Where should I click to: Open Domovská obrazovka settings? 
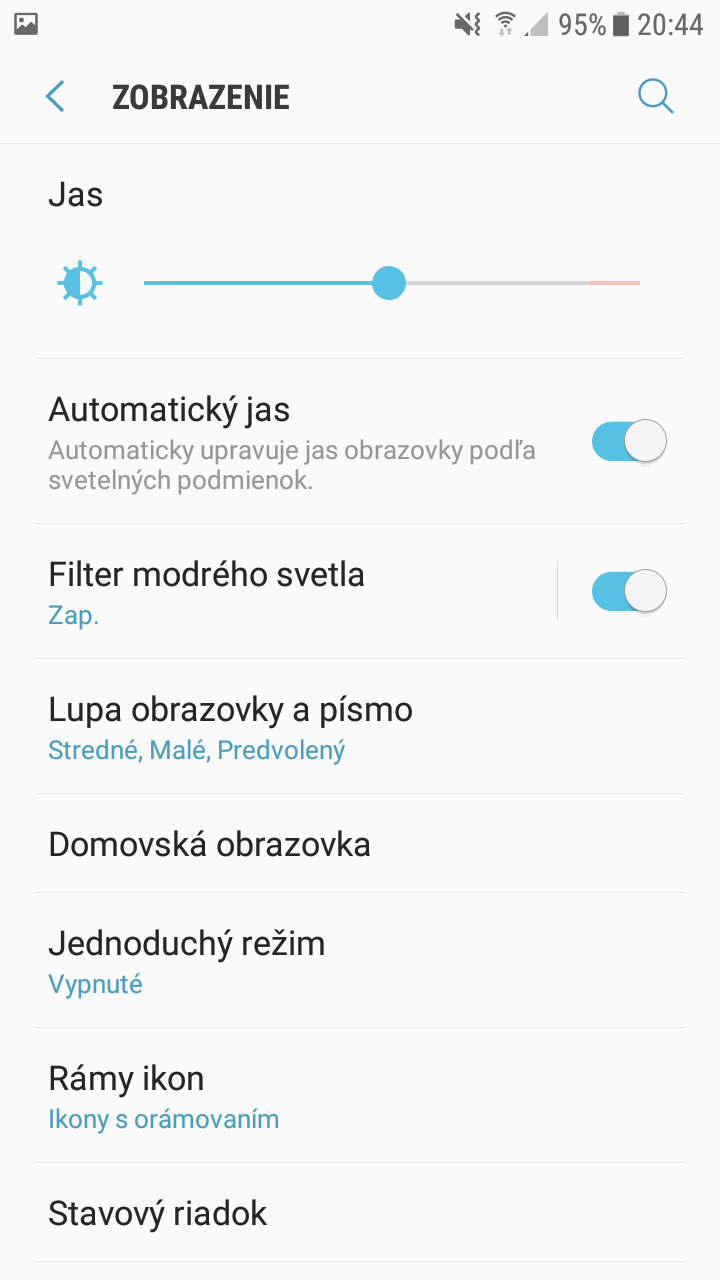point(360,844)
